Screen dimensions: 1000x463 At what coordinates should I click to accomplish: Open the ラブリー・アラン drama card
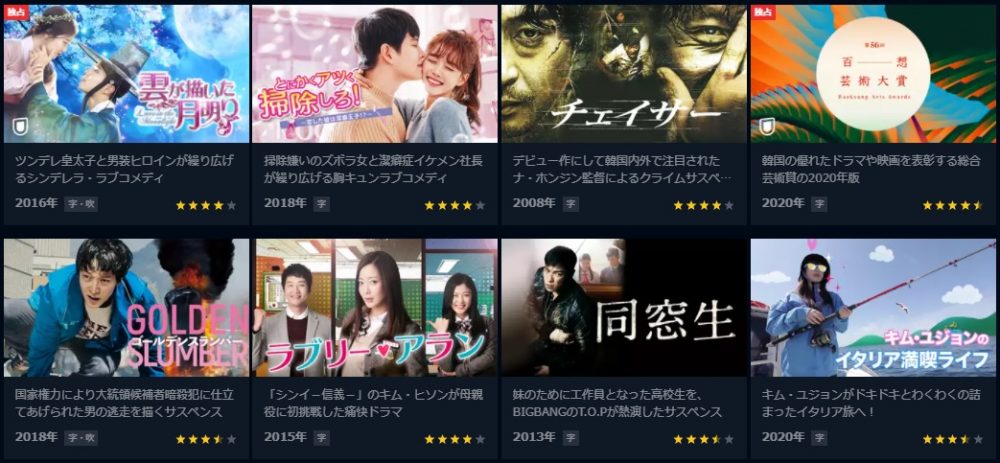click(x=374, y=308)
